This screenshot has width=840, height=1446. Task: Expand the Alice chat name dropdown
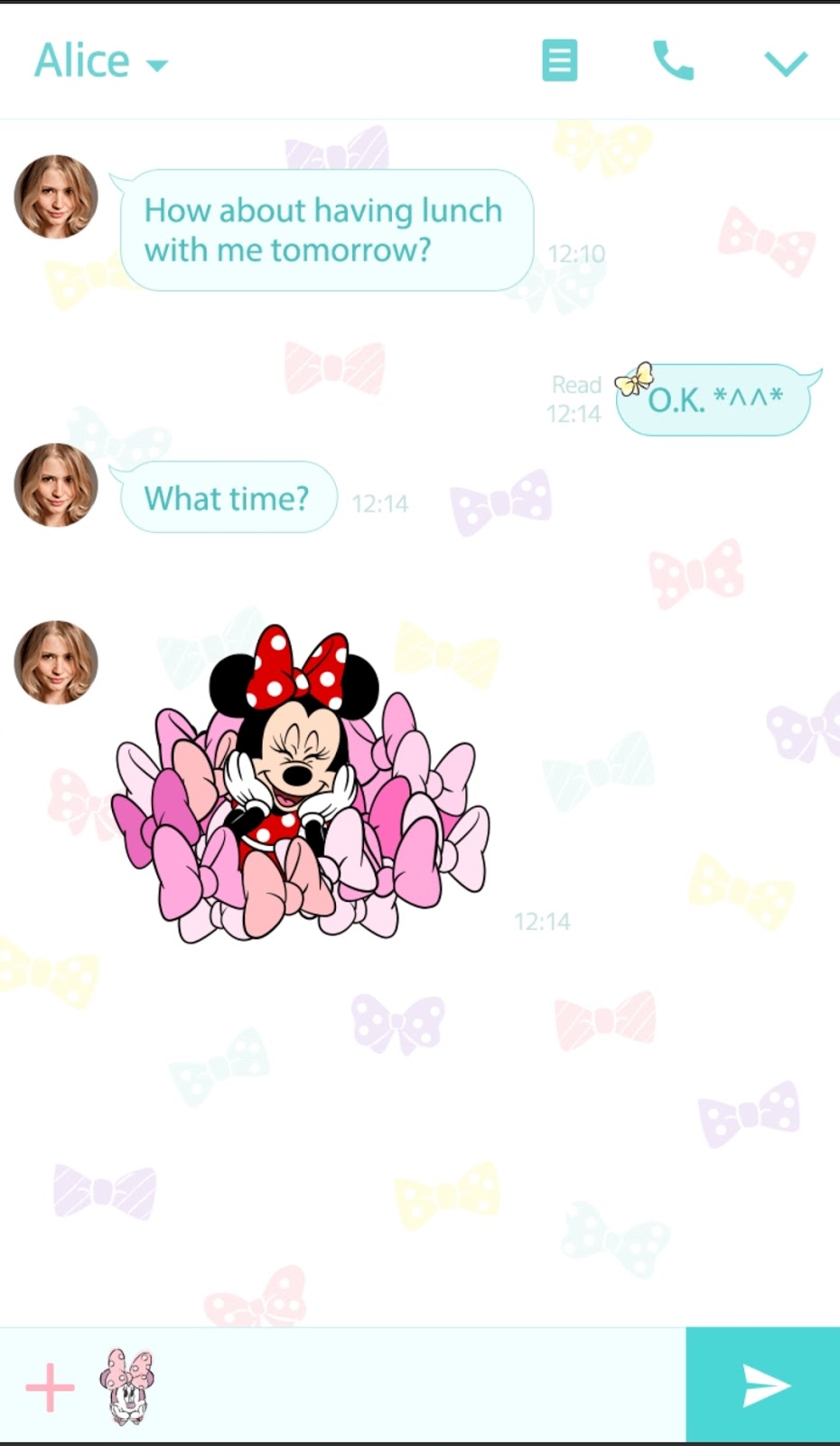tap(101, 62)
